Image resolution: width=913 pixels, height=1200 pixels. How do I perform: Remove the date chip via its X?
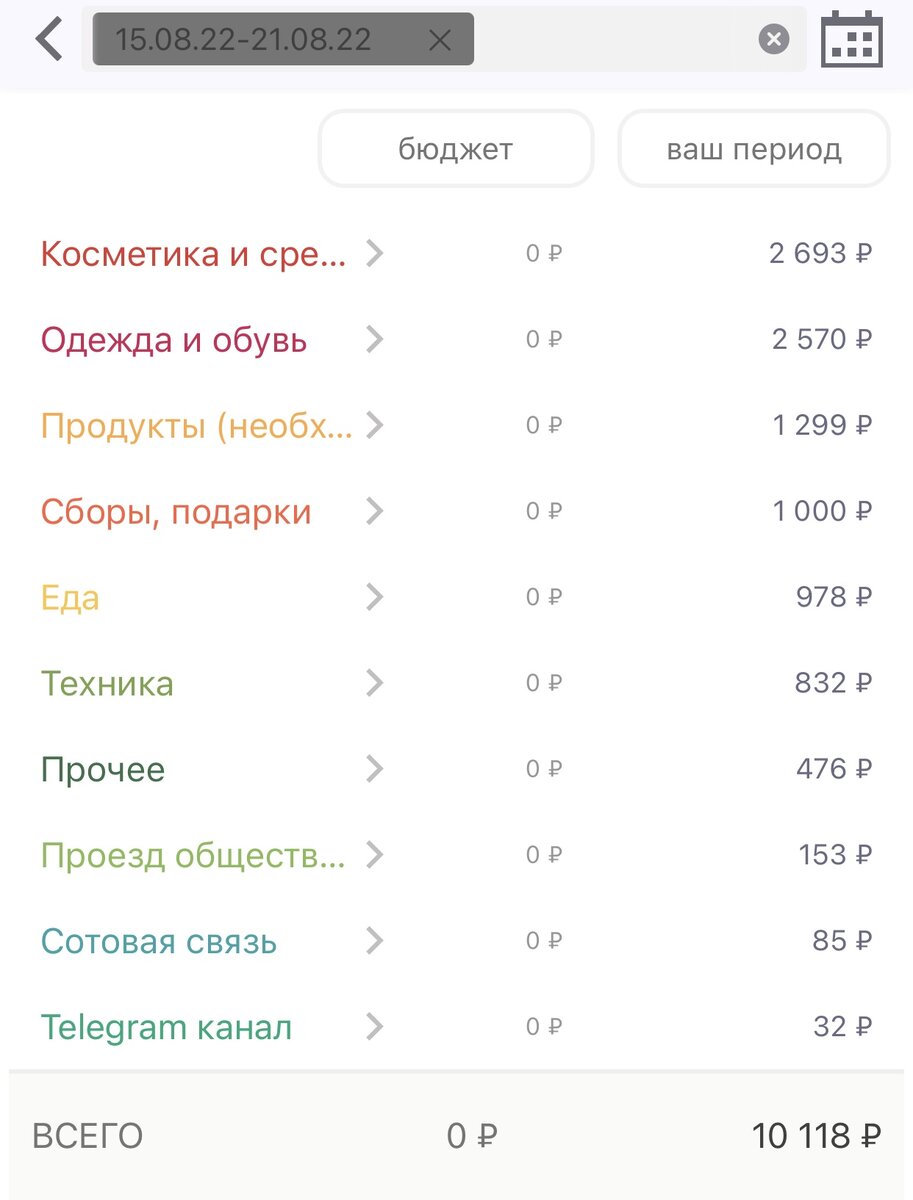(439, 40)
